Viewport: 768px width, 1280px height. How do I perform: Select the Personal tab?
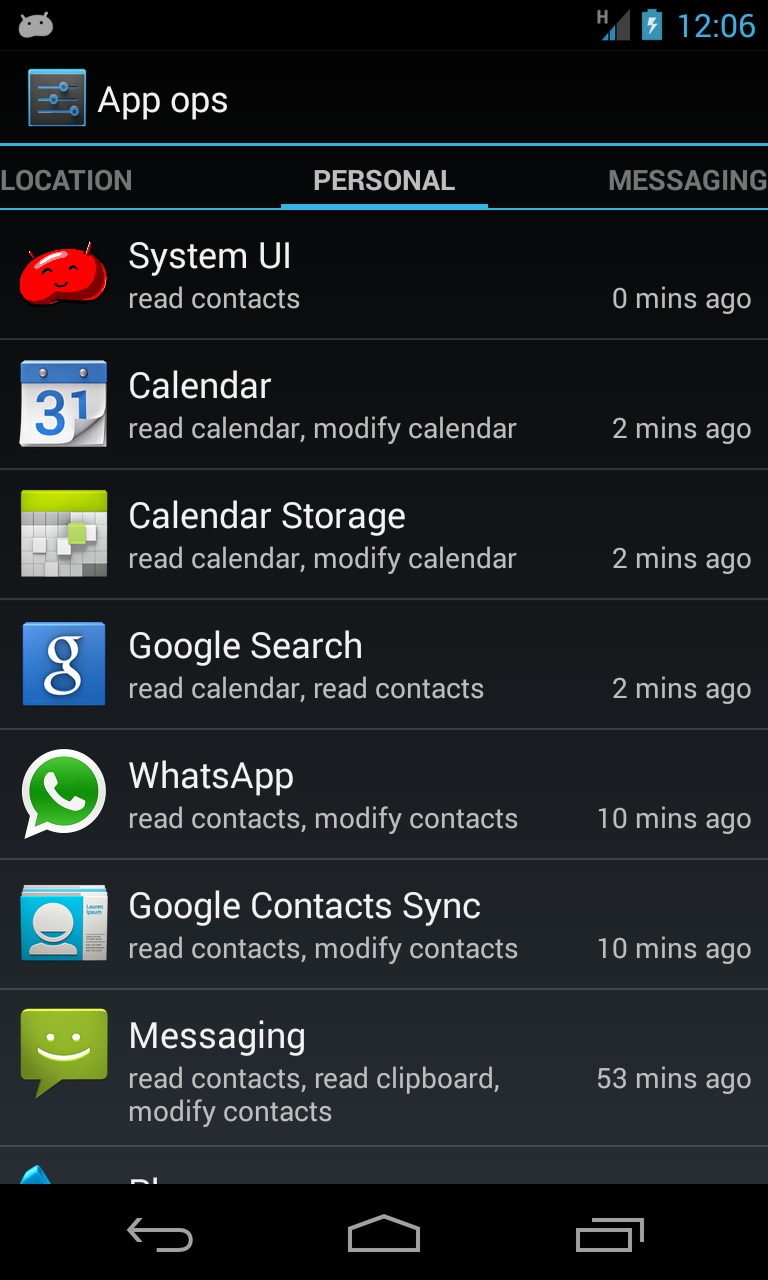(x=384, y=180)
